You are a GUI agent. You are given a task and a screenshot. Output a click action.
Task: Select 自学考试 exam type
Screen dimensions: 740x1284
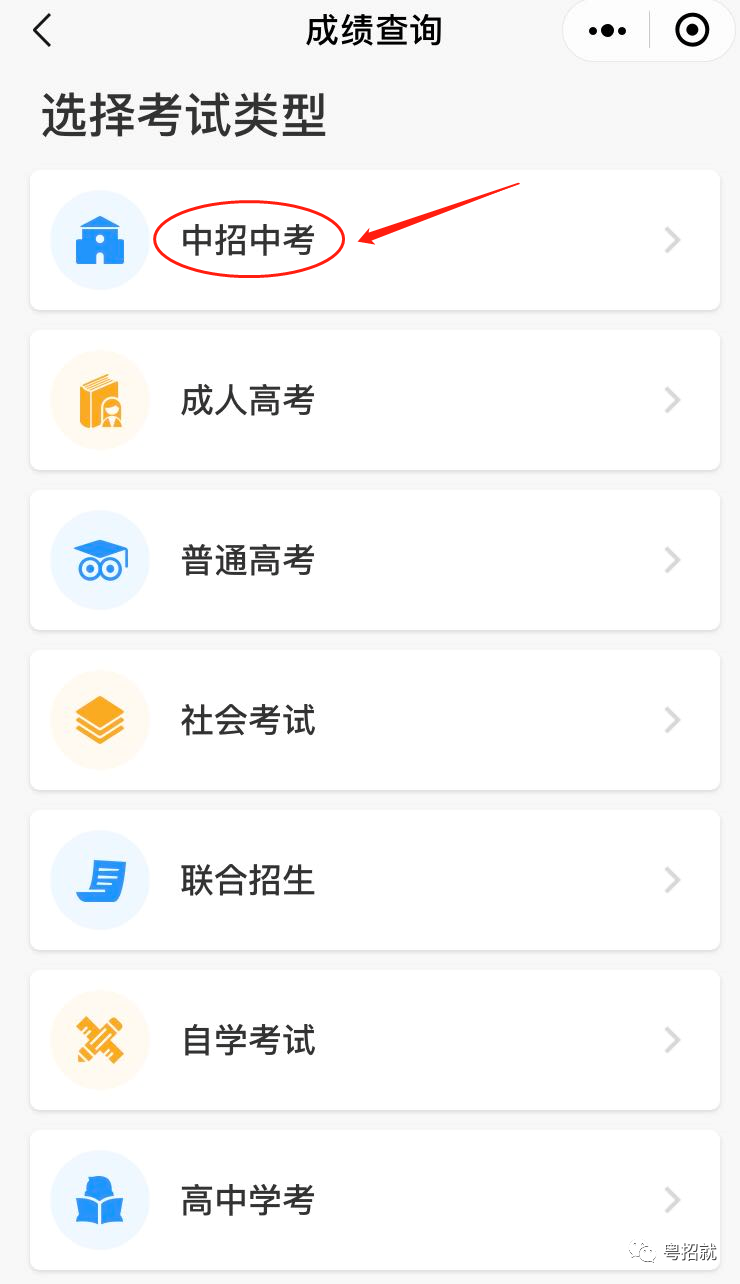pyautogui.click(x=374, y=1040)
